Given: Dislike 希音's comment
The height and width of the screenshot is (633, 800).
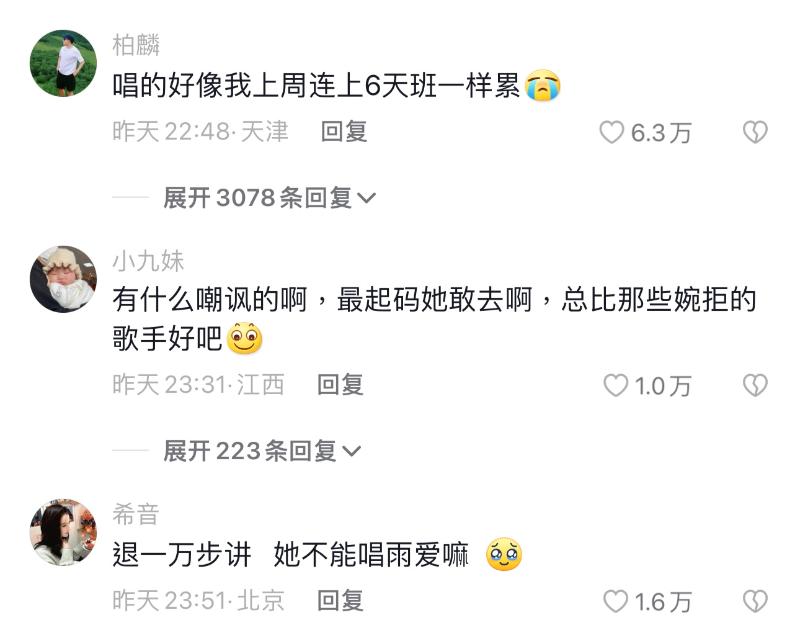Looking at the screenshot, I should click(x=755, y=601).
